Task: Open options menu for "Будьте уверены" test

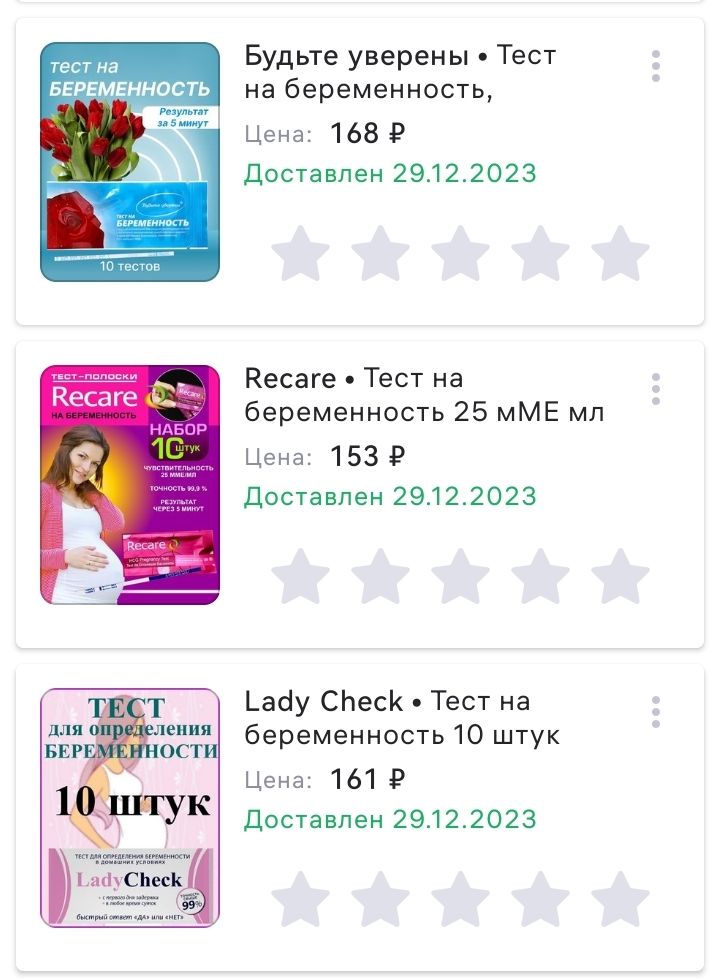Action: (x=656, y=67)
